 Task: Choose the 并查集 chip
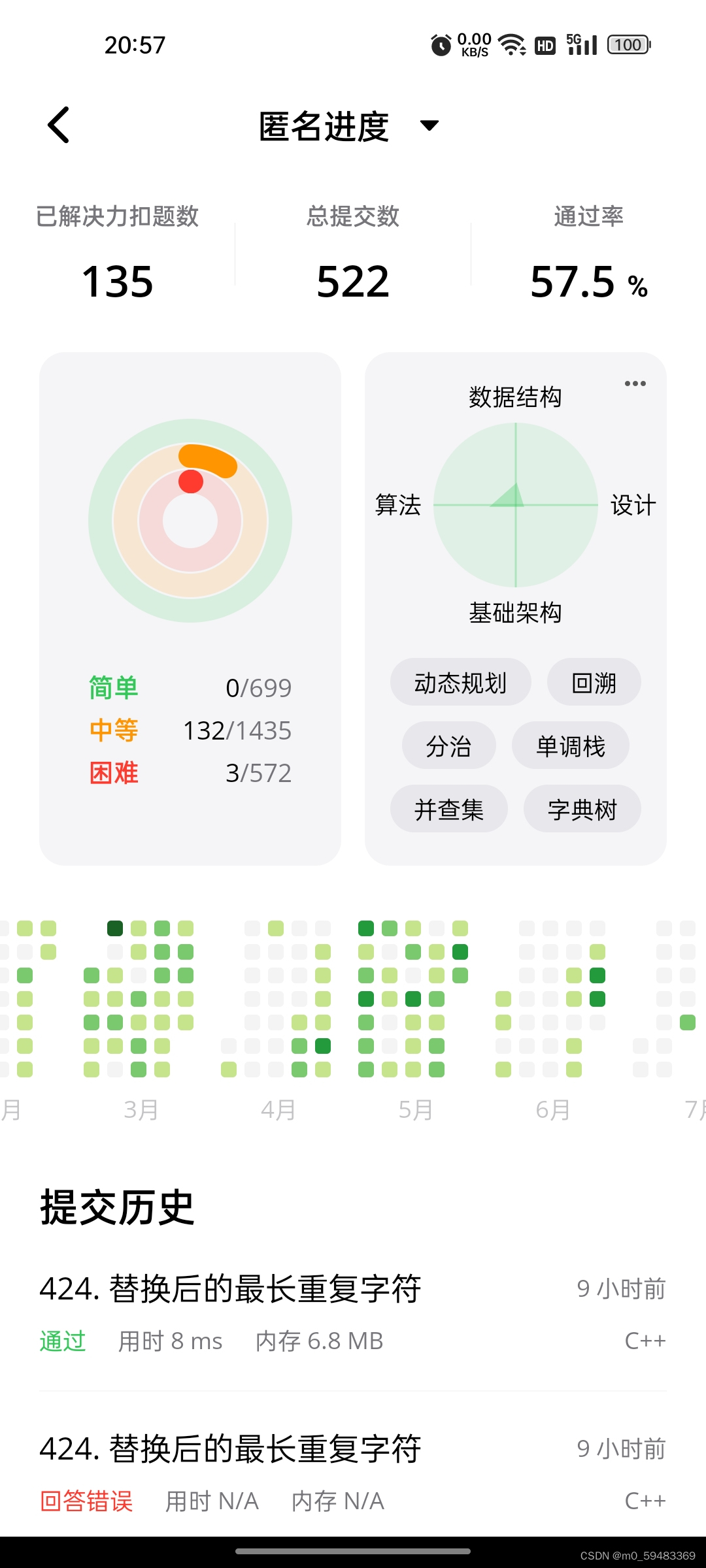tap(449, 809)
